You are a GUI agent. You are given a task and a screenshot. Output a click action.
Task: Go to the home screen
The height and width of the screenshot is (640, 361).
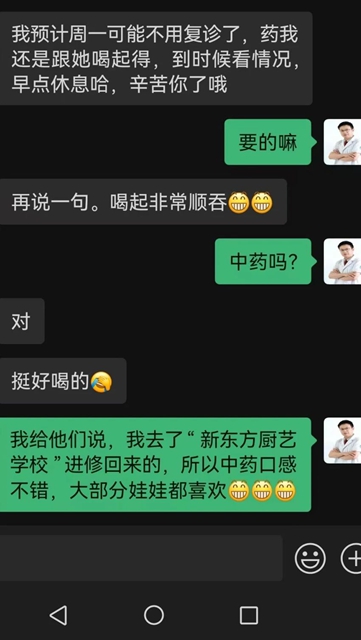154,615
